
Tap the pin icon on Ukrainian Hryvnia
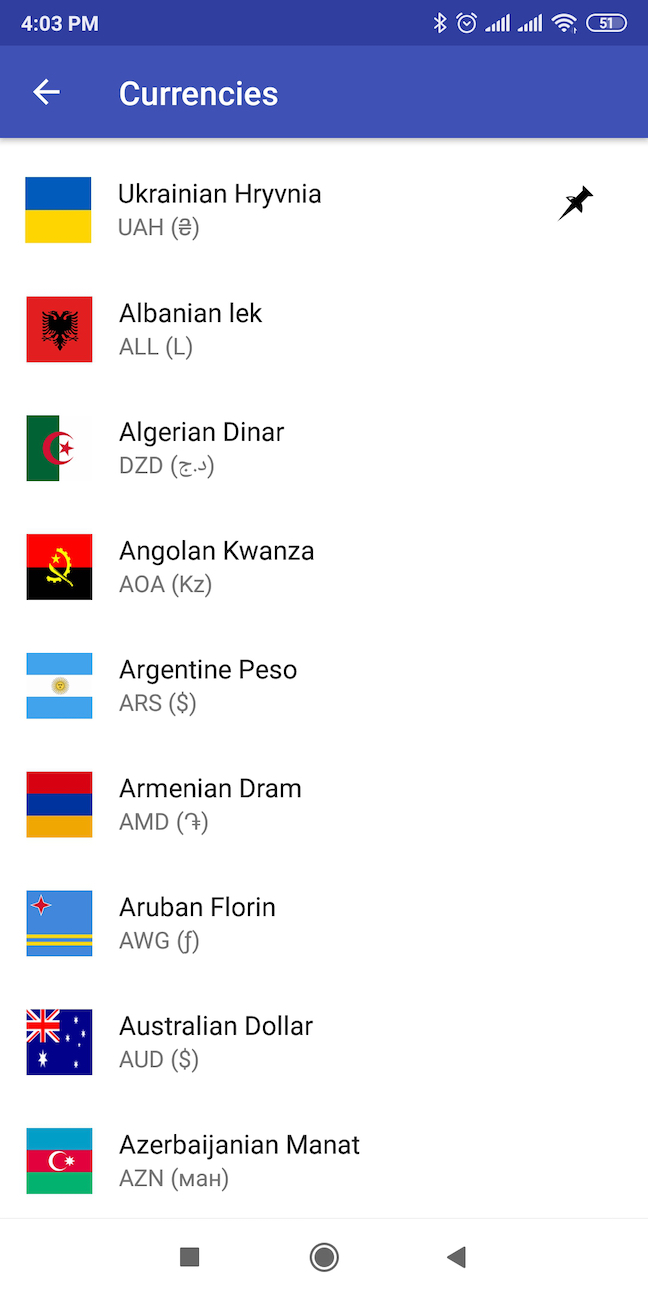[x=575, y=204]
